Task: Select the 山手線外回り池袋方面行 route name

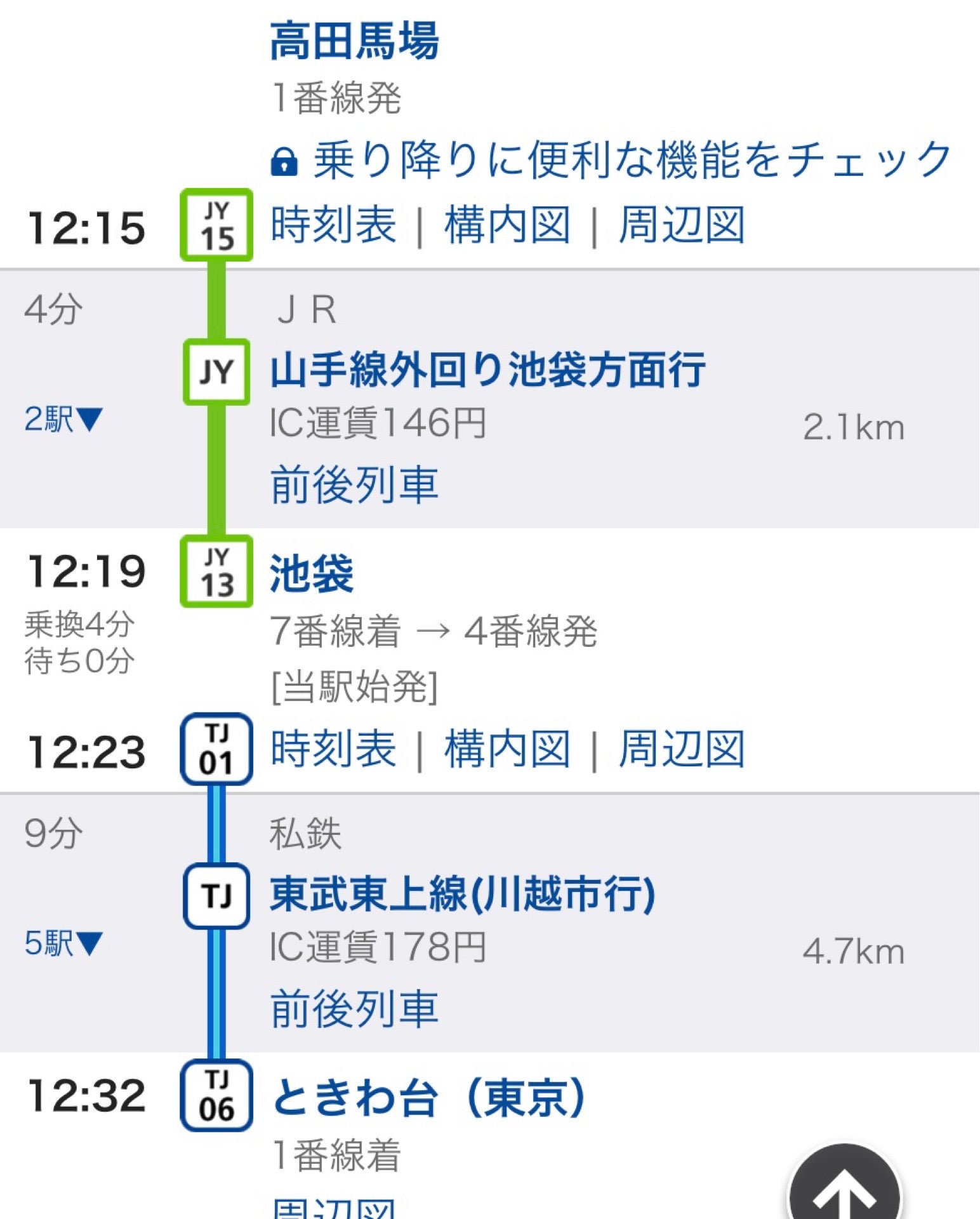Action: click(x=489, y=372)
